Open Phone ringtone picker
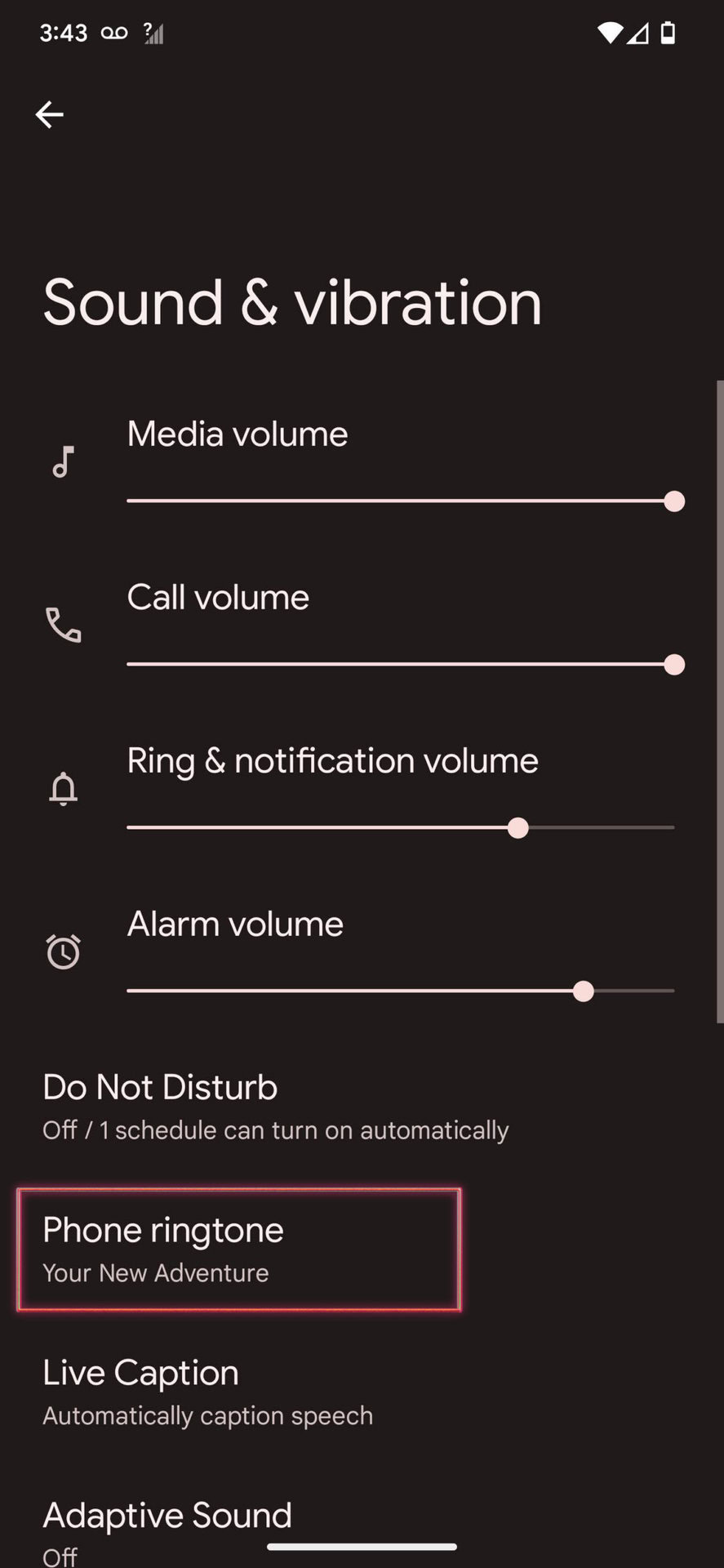 click(238, 1249)
